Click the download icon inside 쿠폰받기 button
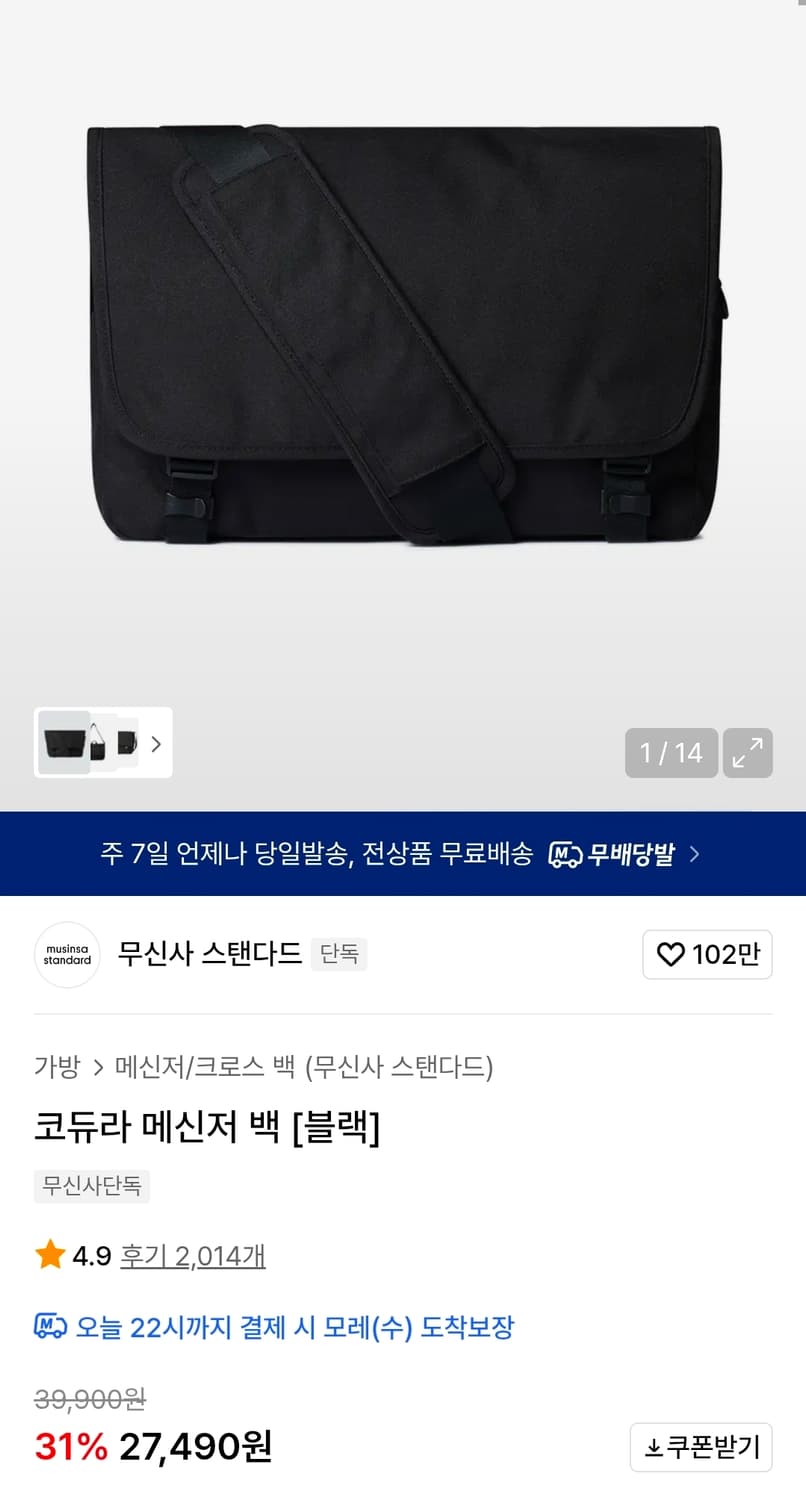Viewport: 806px width, 1500px height. pyautogui.click(x=651, y=1447)
